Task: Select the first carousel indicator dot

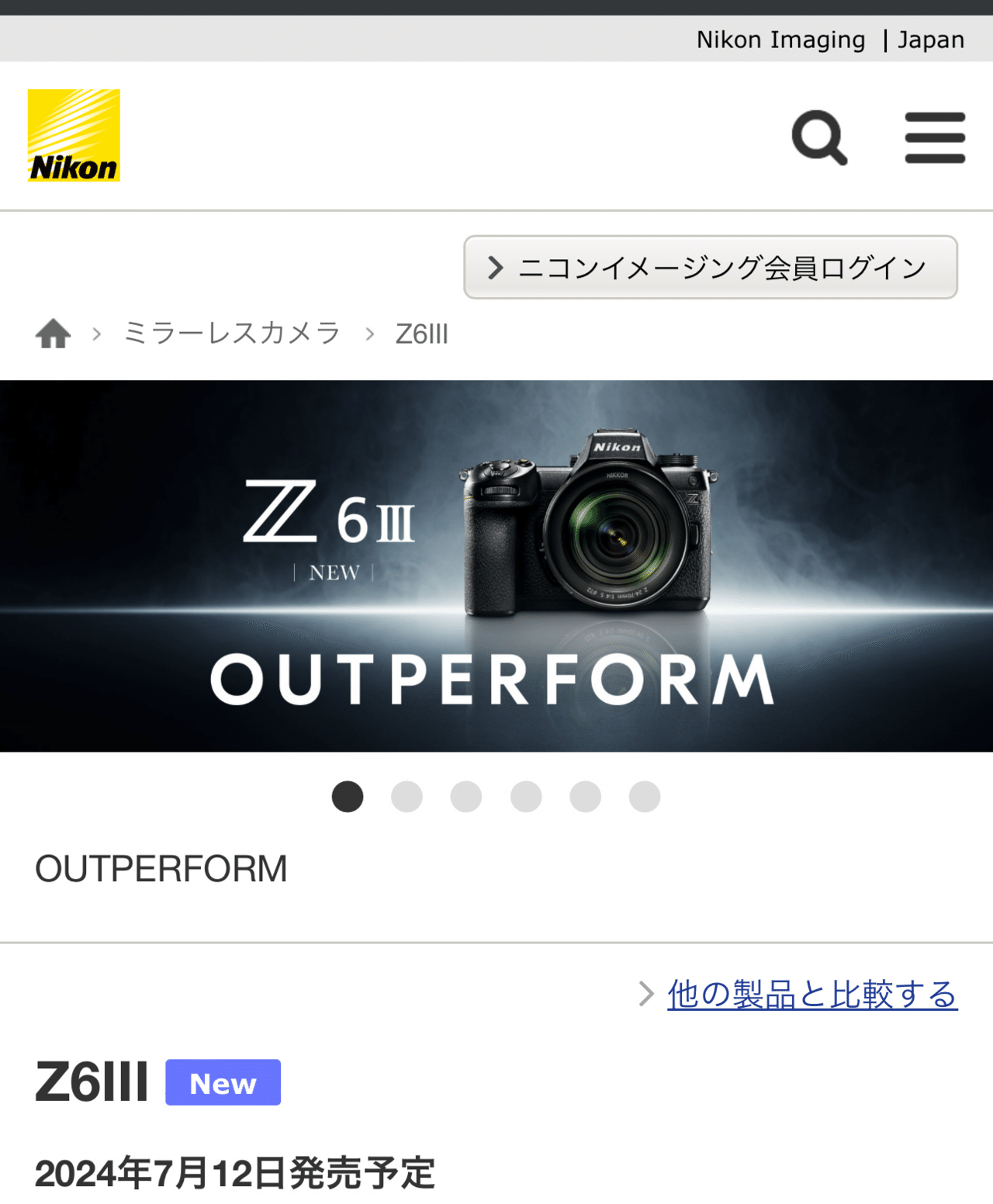Action: 348,797
